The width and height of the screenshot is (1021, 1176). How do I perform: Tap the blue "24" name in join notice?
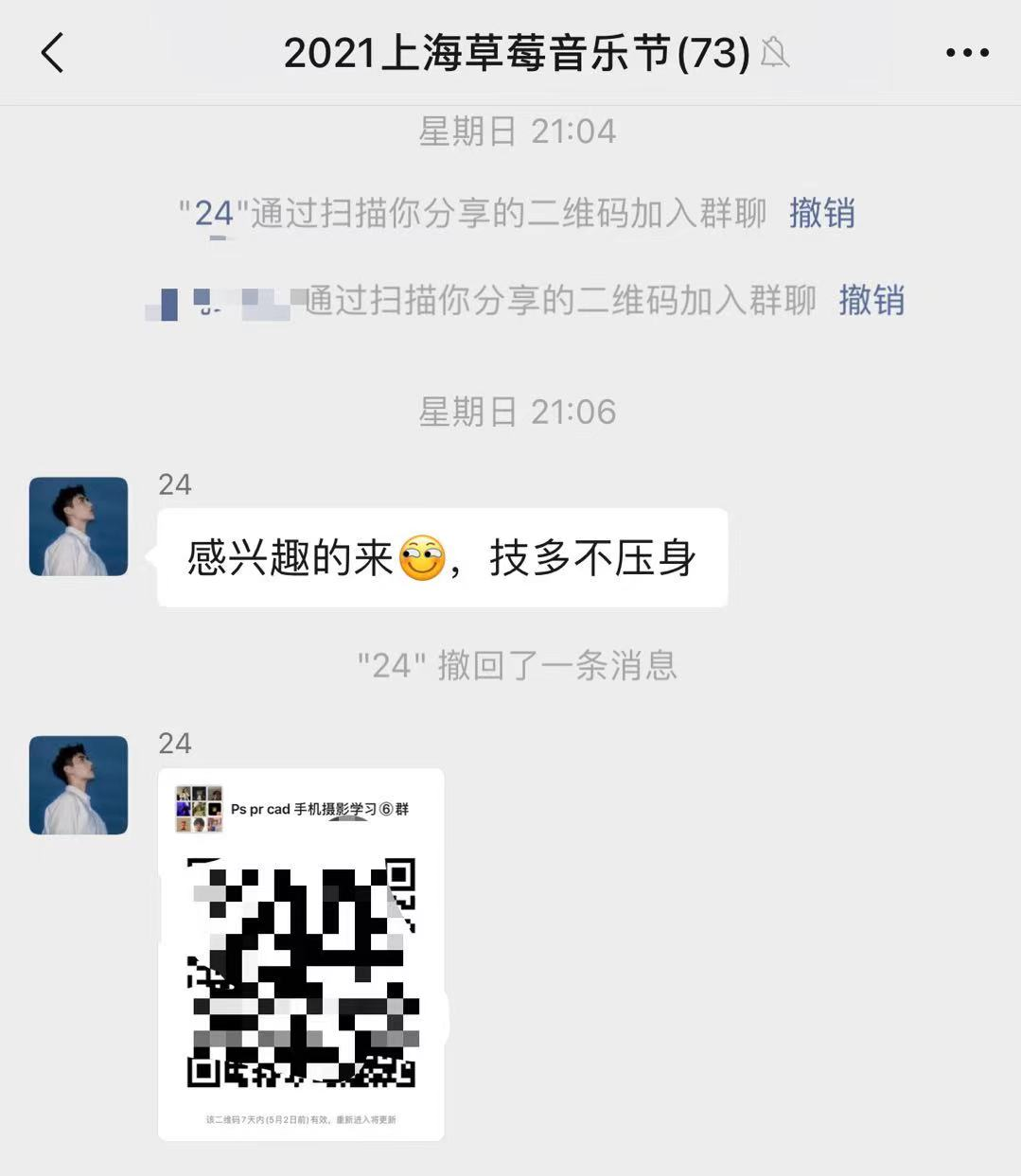pyautogui.click(x=214, y=214)
